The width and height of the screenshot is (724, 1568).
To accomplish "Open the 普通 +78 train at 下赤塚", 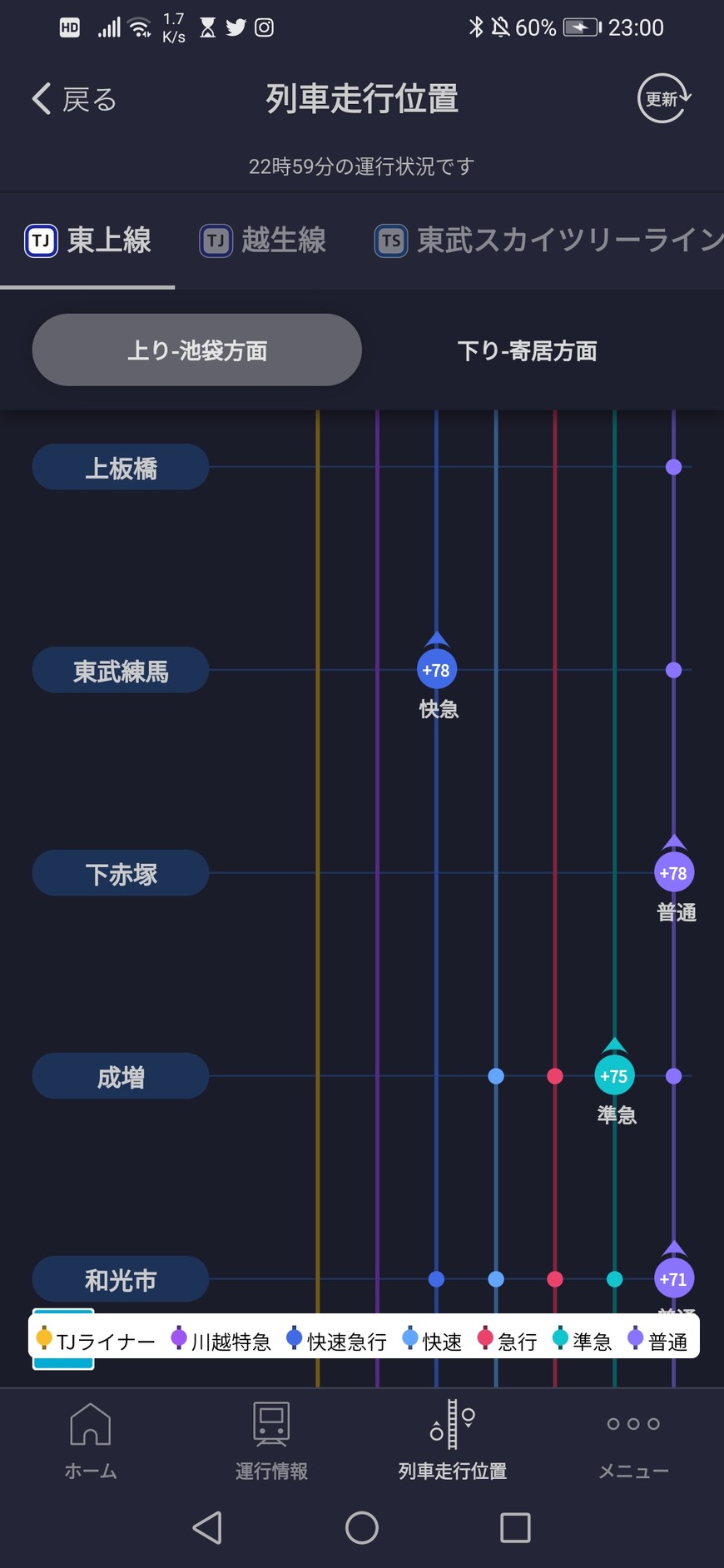I will 673,873.
